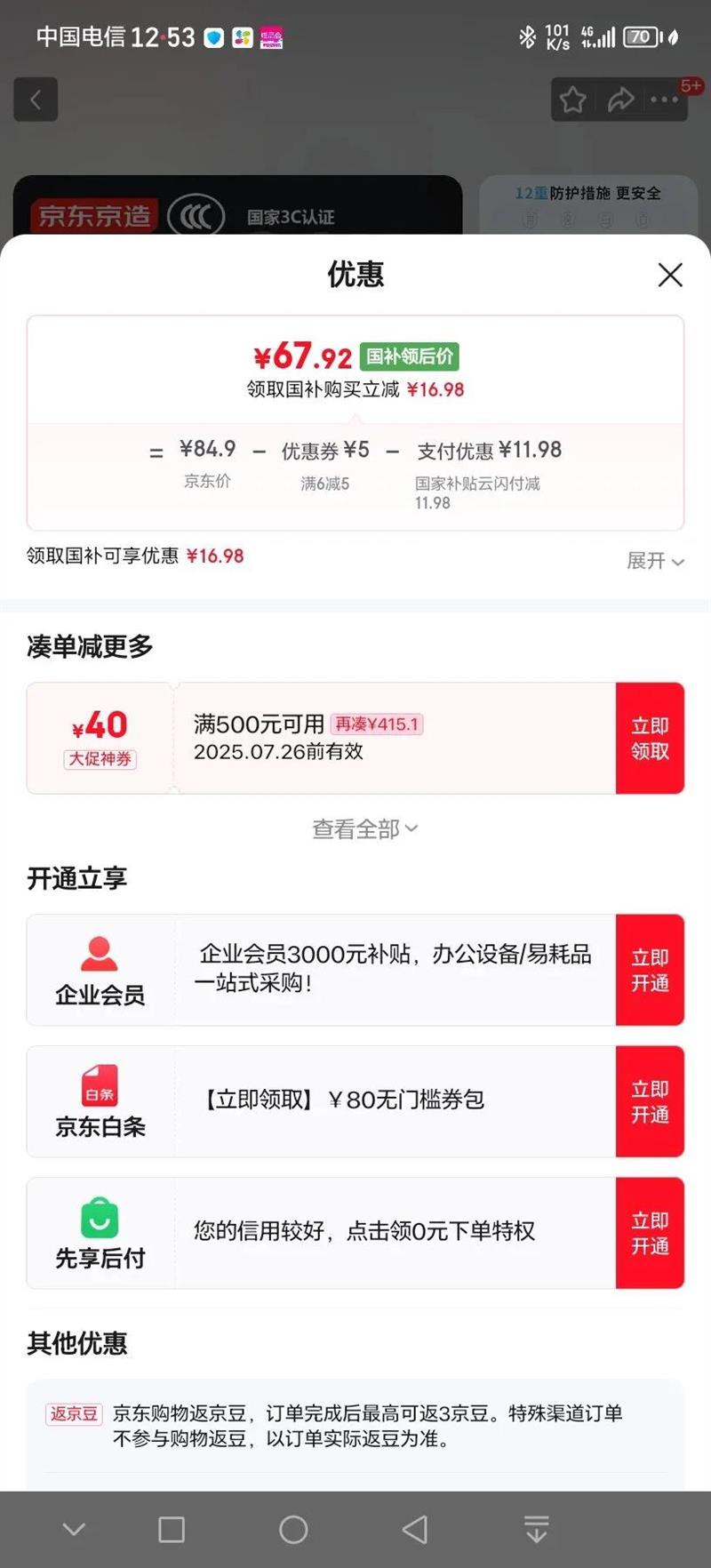Open the three-dot overflow menu
The image size is (711, 1568).
click(x=664, y=100)
